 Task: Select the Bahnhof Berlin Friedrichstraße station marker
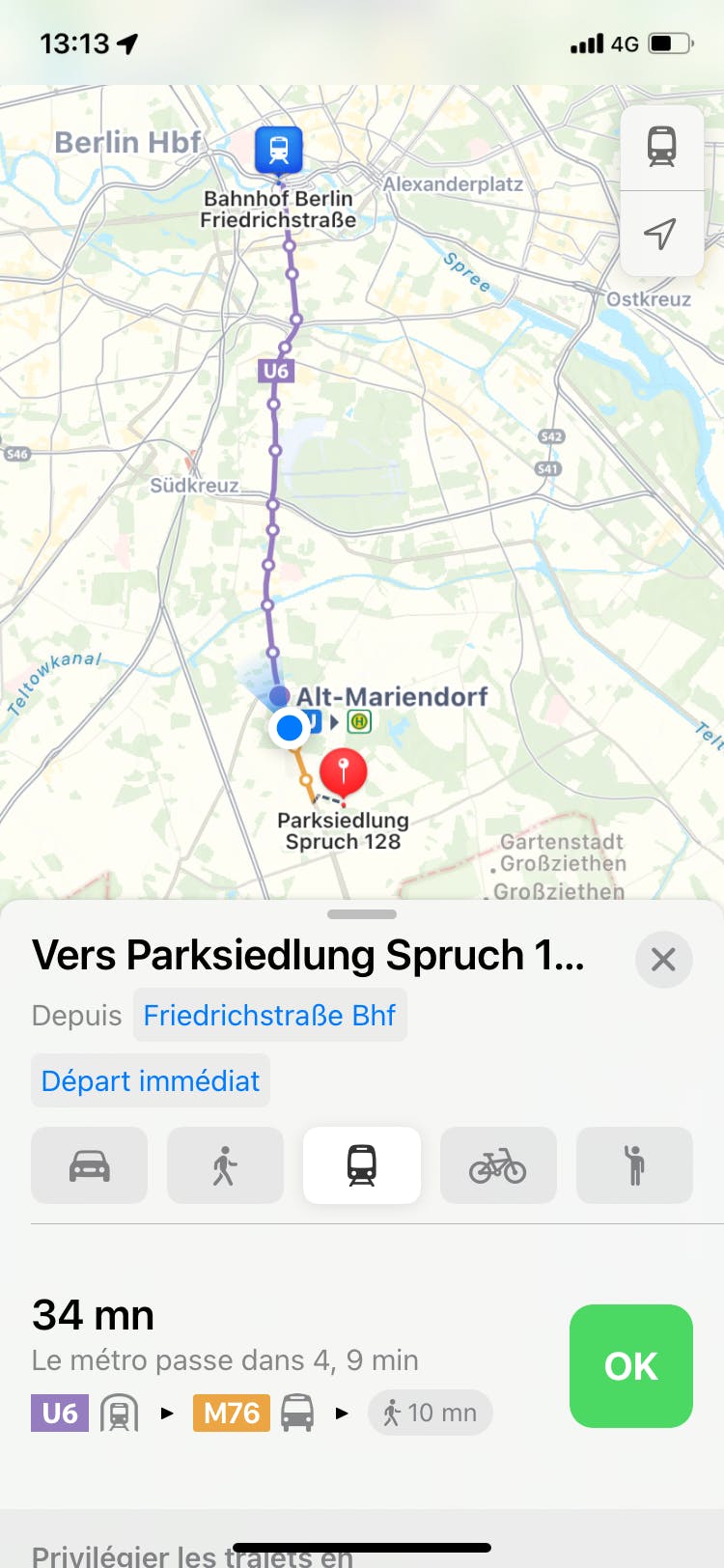coord(279,151)
